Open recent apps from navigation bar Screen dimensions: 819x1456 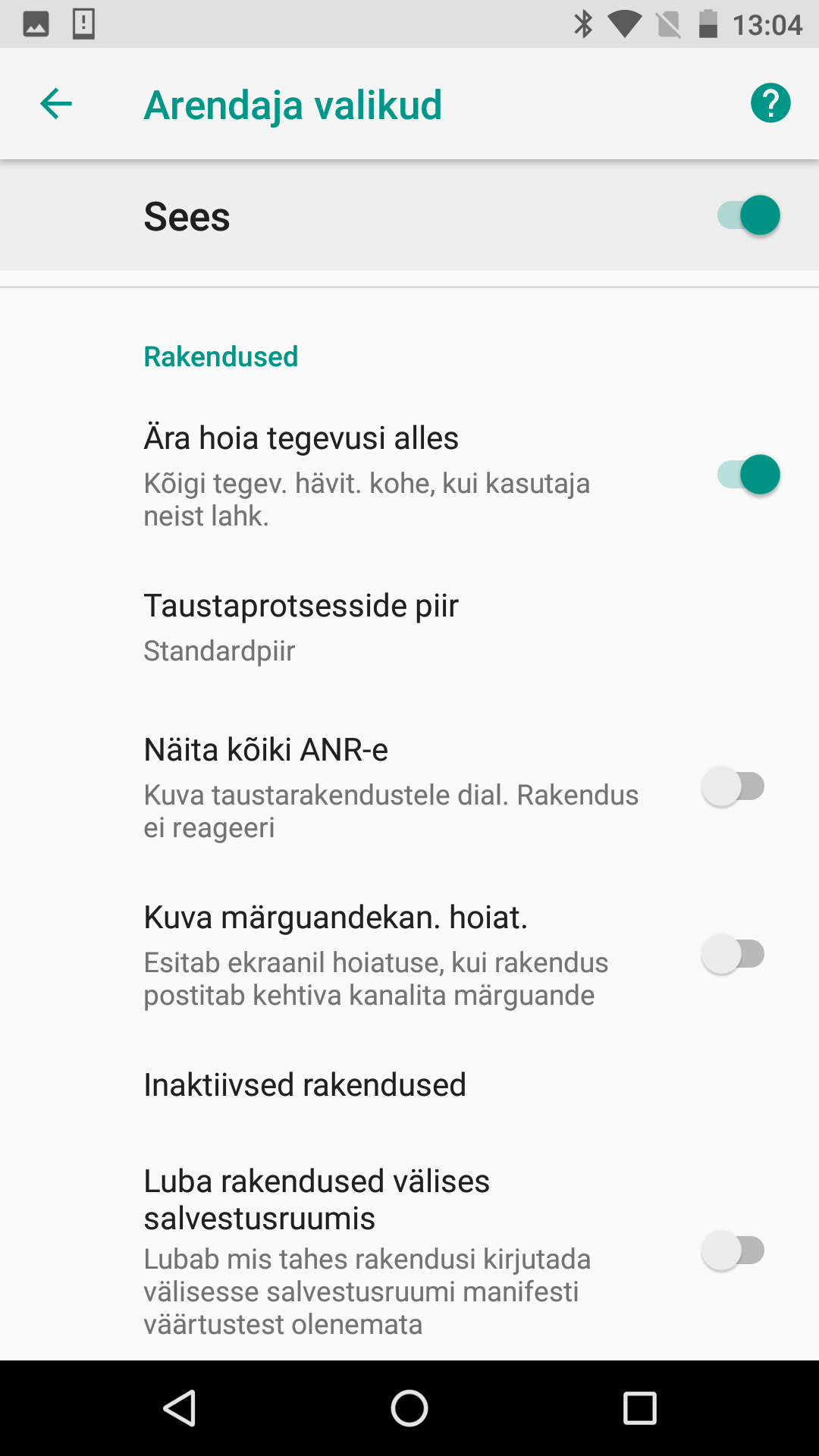[x=639, y=1408]
